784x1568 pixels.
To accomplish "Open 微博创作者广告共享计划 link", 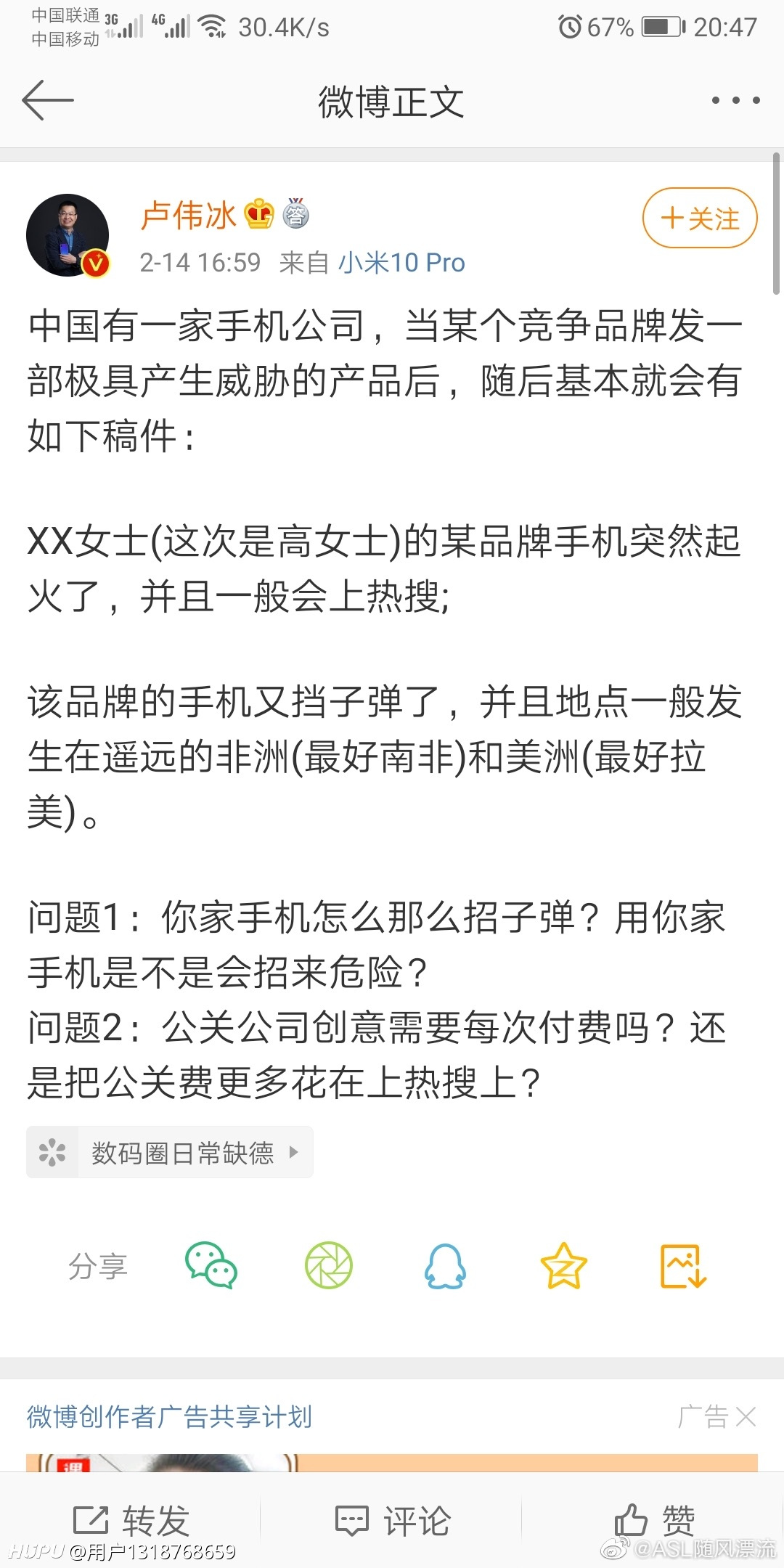I will click(169, 1416).
